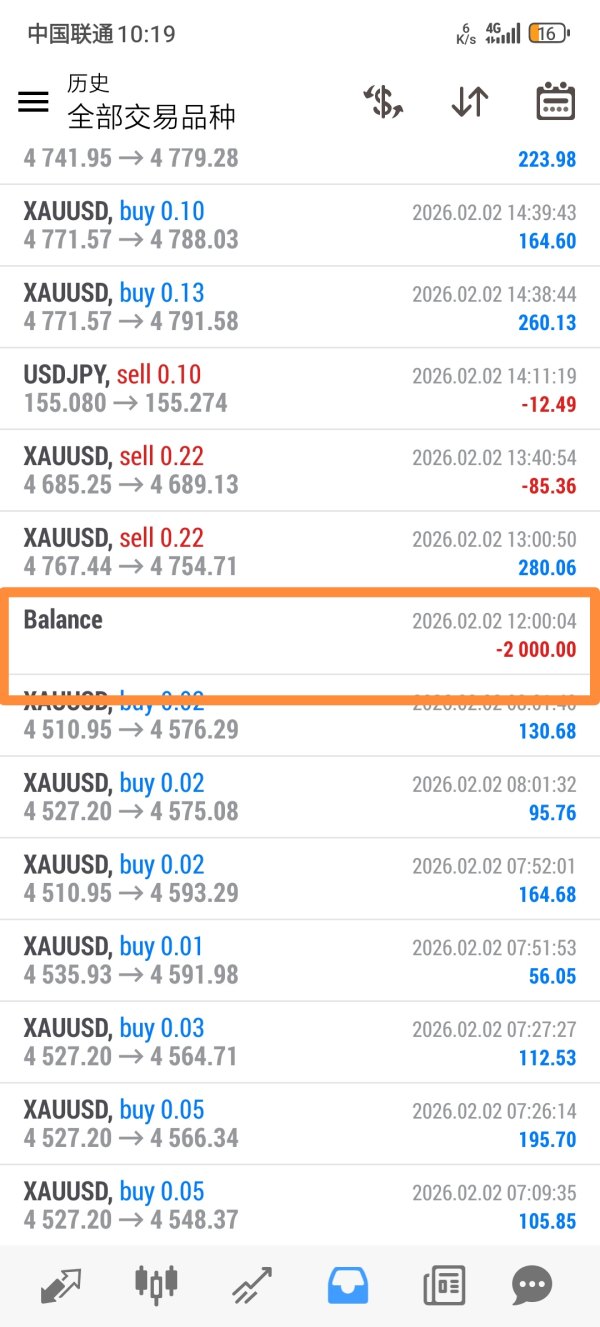Screen dimensions: 600x1327
Task: Go to the candlestick chart tab
Action: 157,1284
